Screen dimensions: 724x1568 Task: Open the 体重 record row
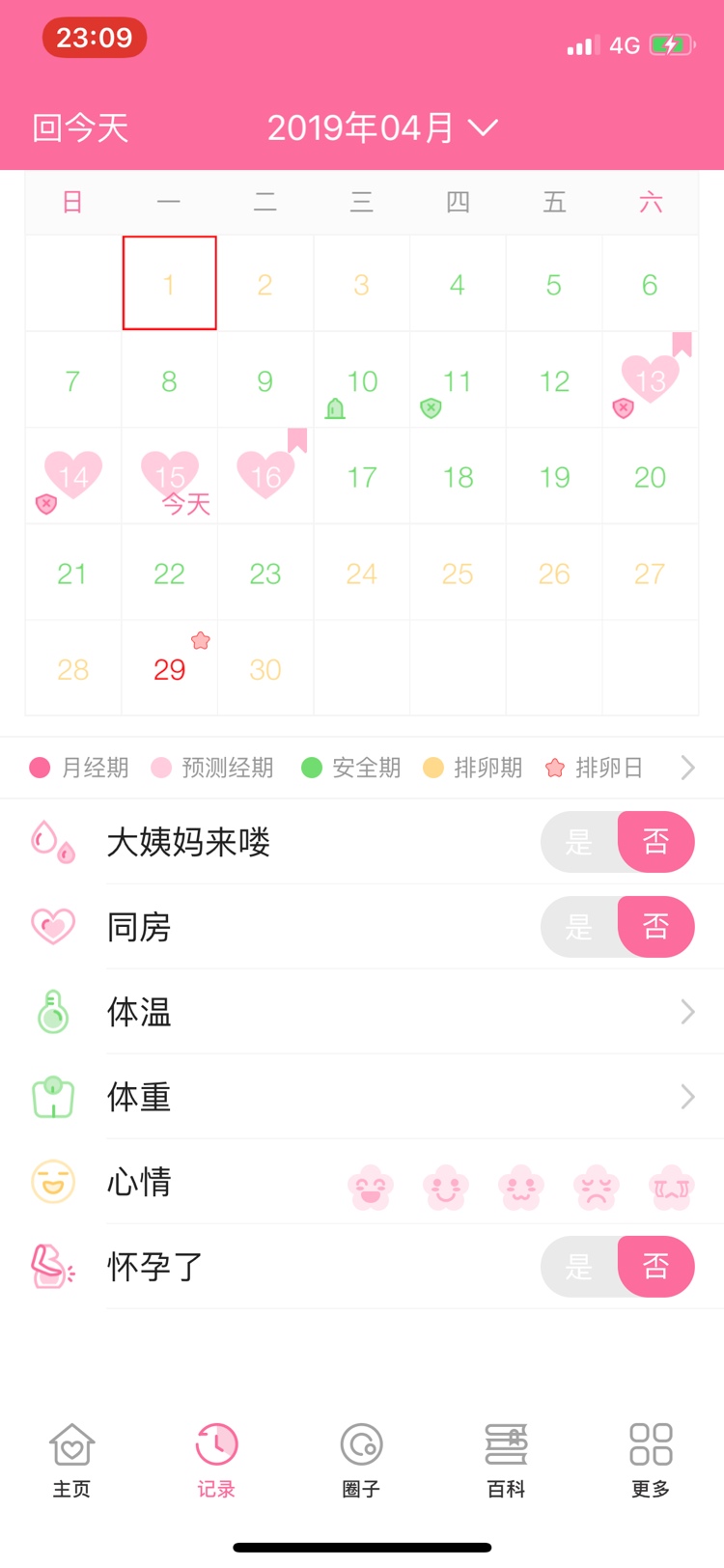click(386, 1097)
